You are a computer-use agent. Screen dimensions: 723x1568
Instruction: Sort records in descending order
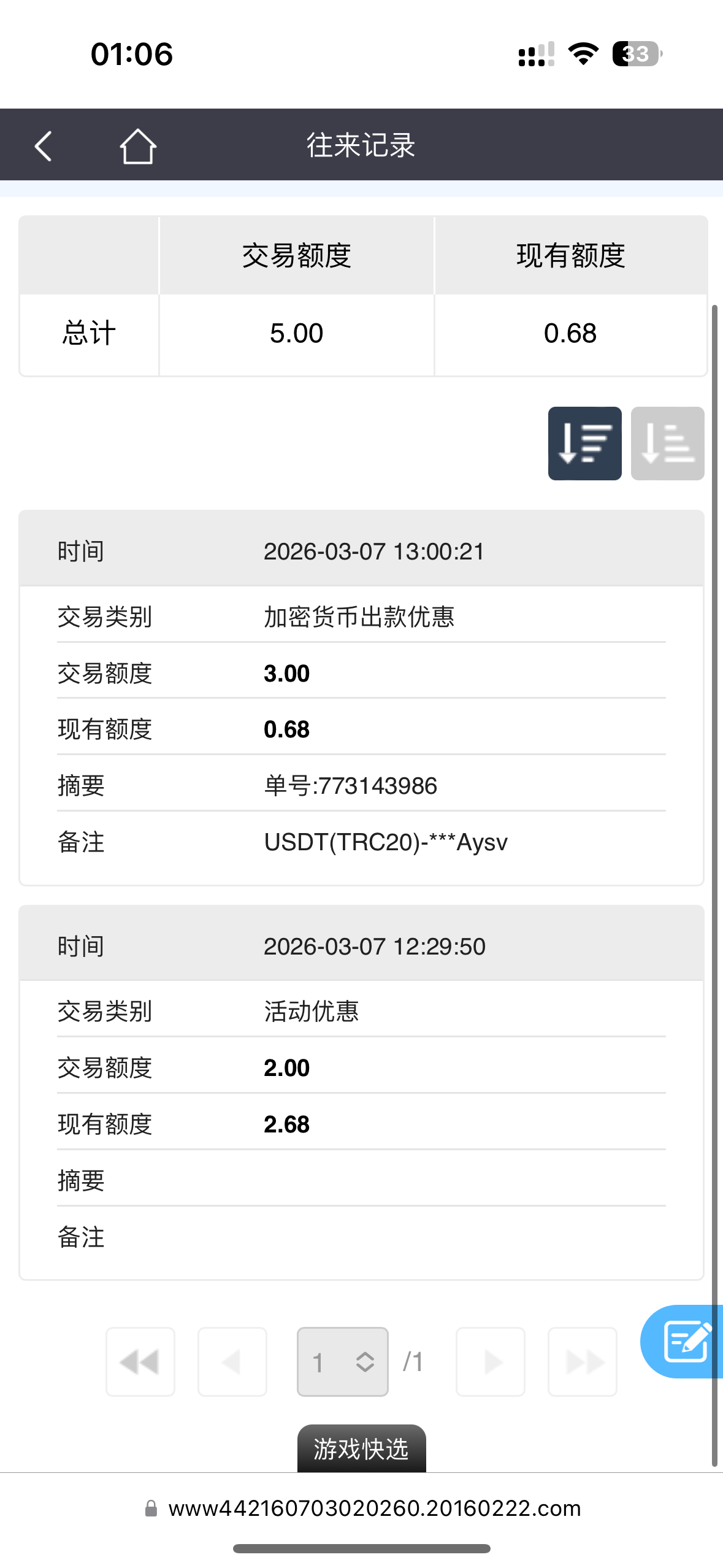point(584,443)
